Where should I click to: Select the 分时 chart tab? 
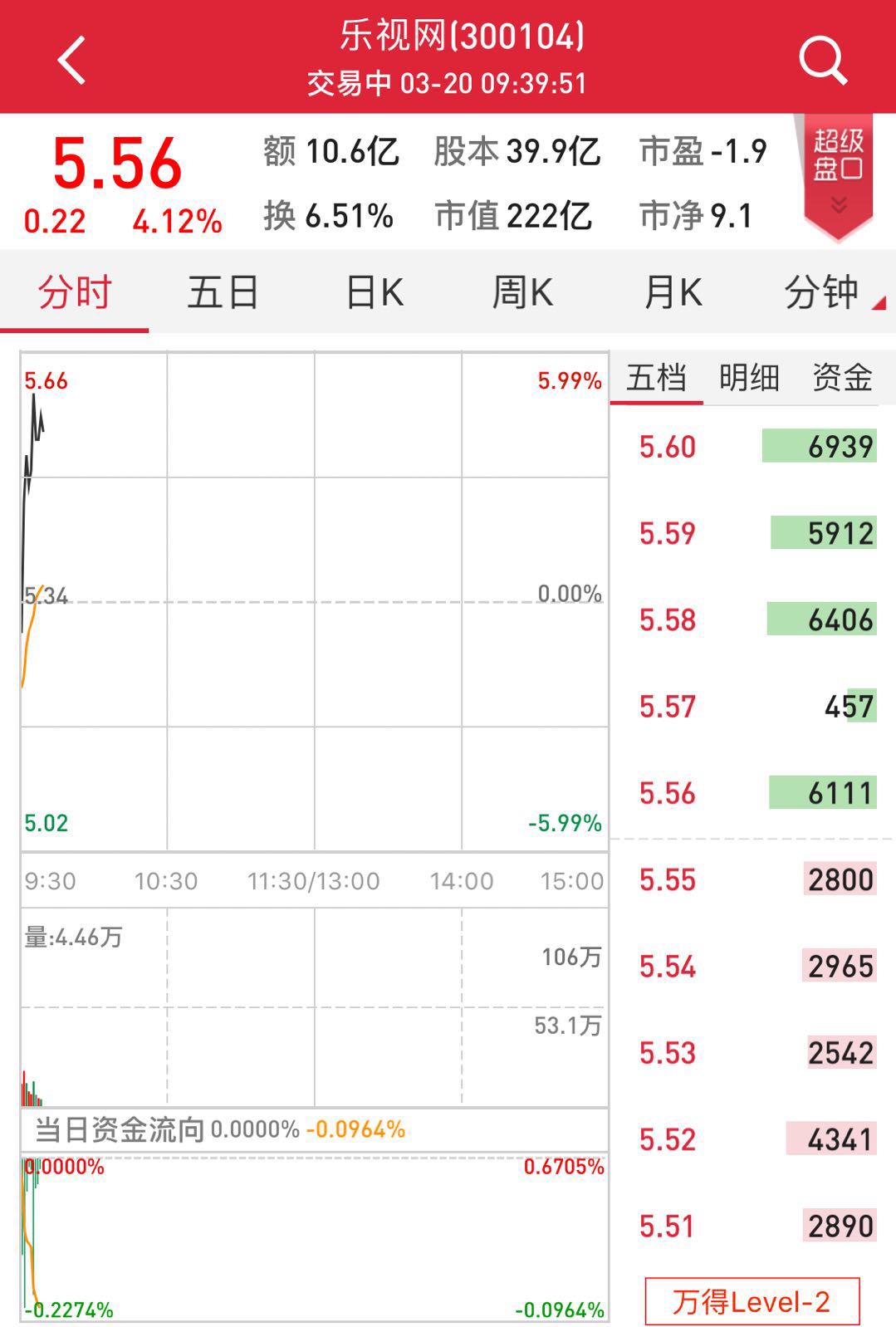coord(75,293)
